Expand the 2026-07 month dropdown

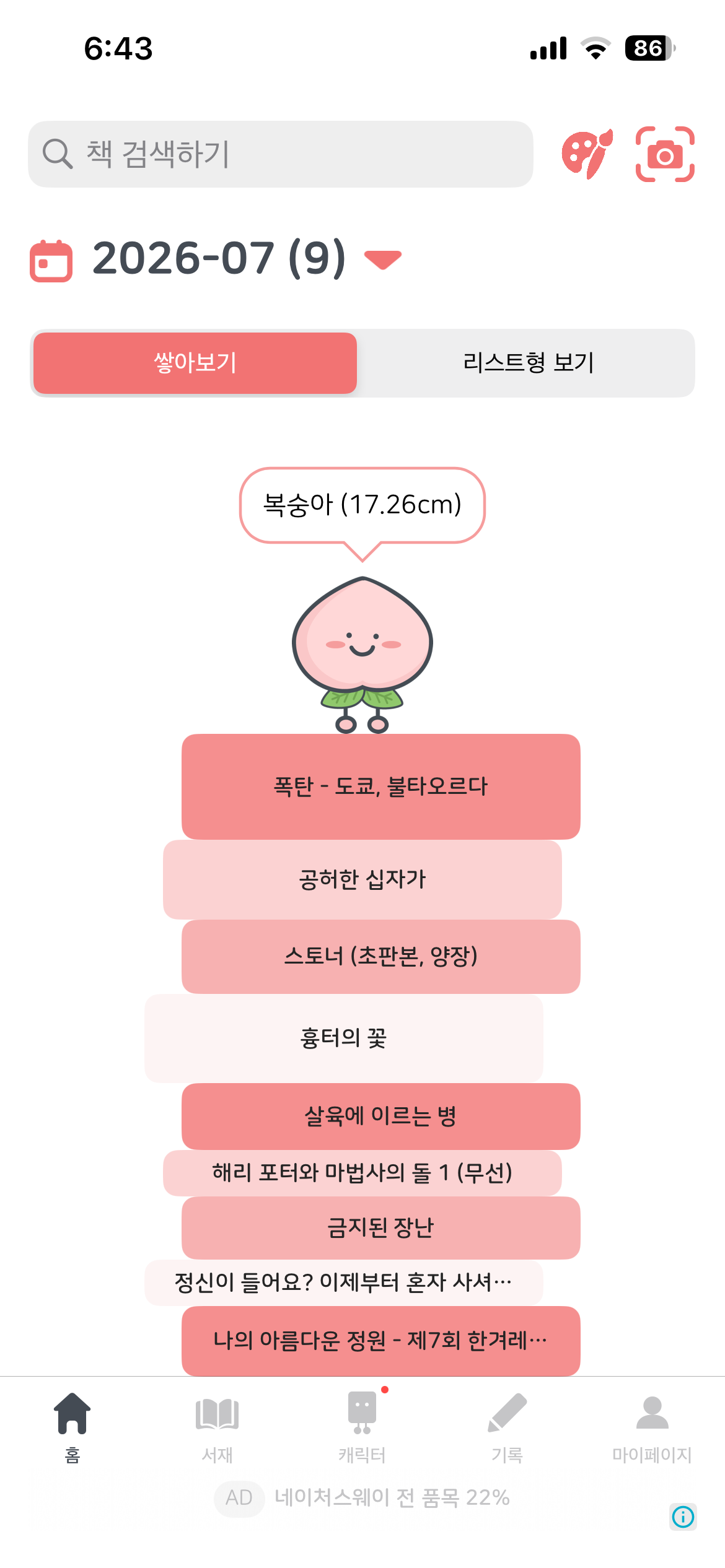coord(383,259)
